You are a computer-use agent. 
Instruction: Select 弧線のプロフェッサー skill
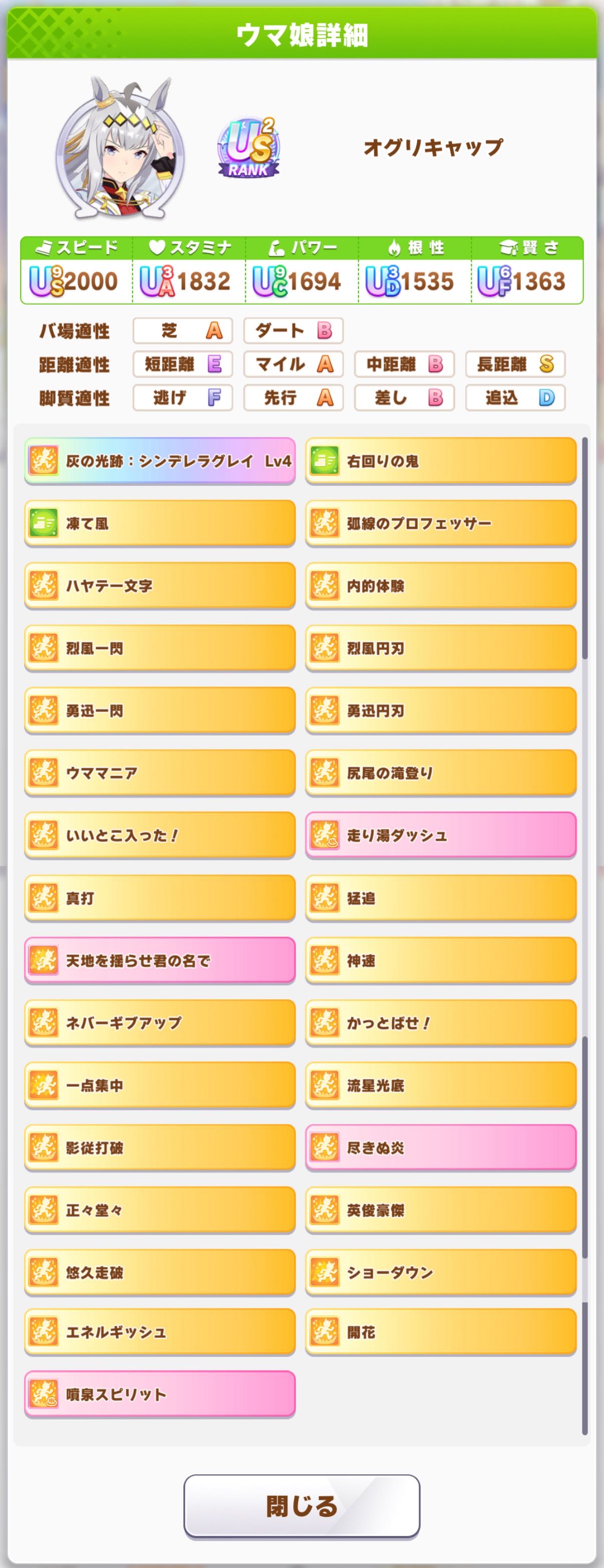pyautogui.click(x=440, y=524)
